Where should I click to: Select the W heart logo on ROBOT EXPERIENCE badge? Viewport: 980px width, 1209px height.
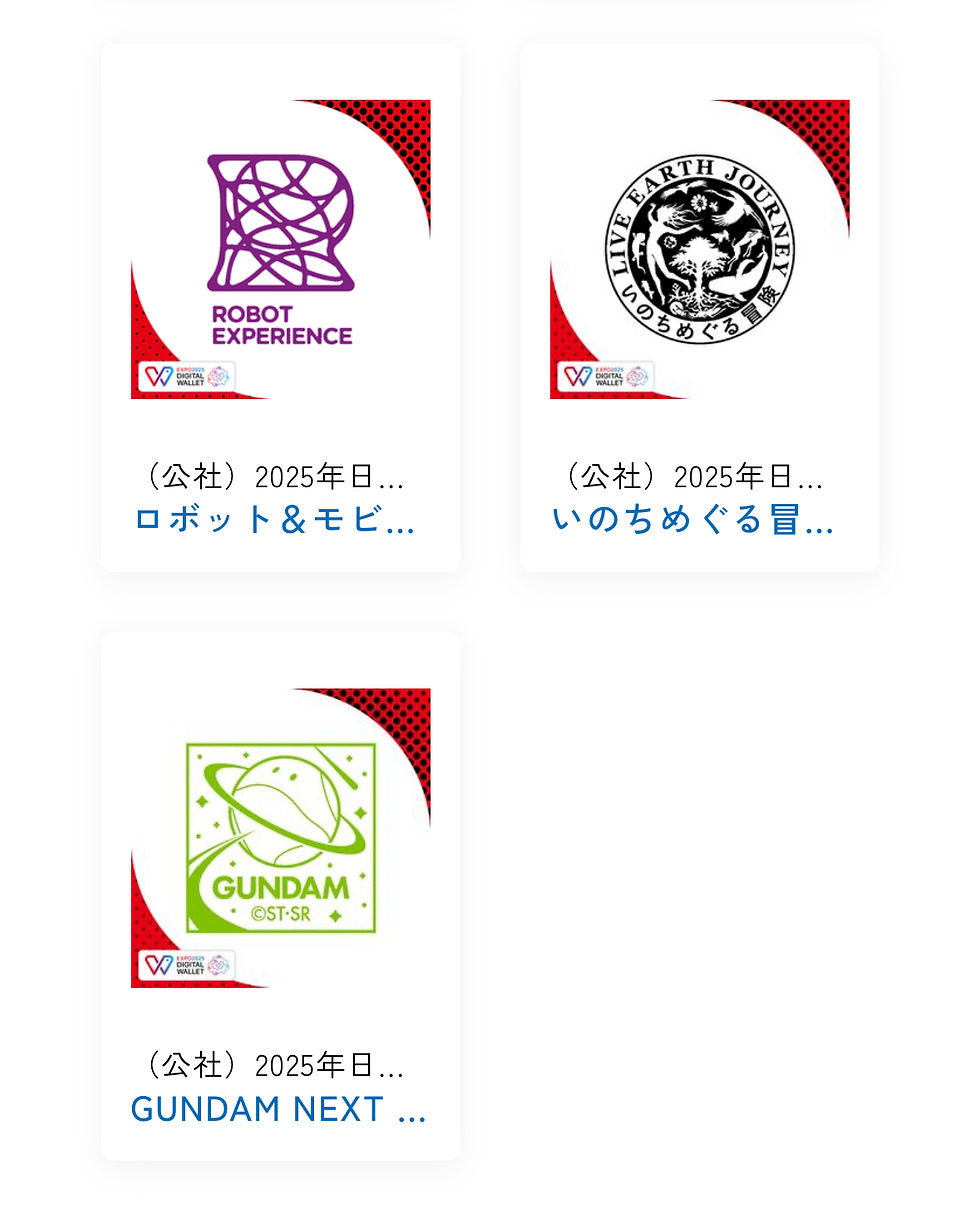tap(157, 376)
